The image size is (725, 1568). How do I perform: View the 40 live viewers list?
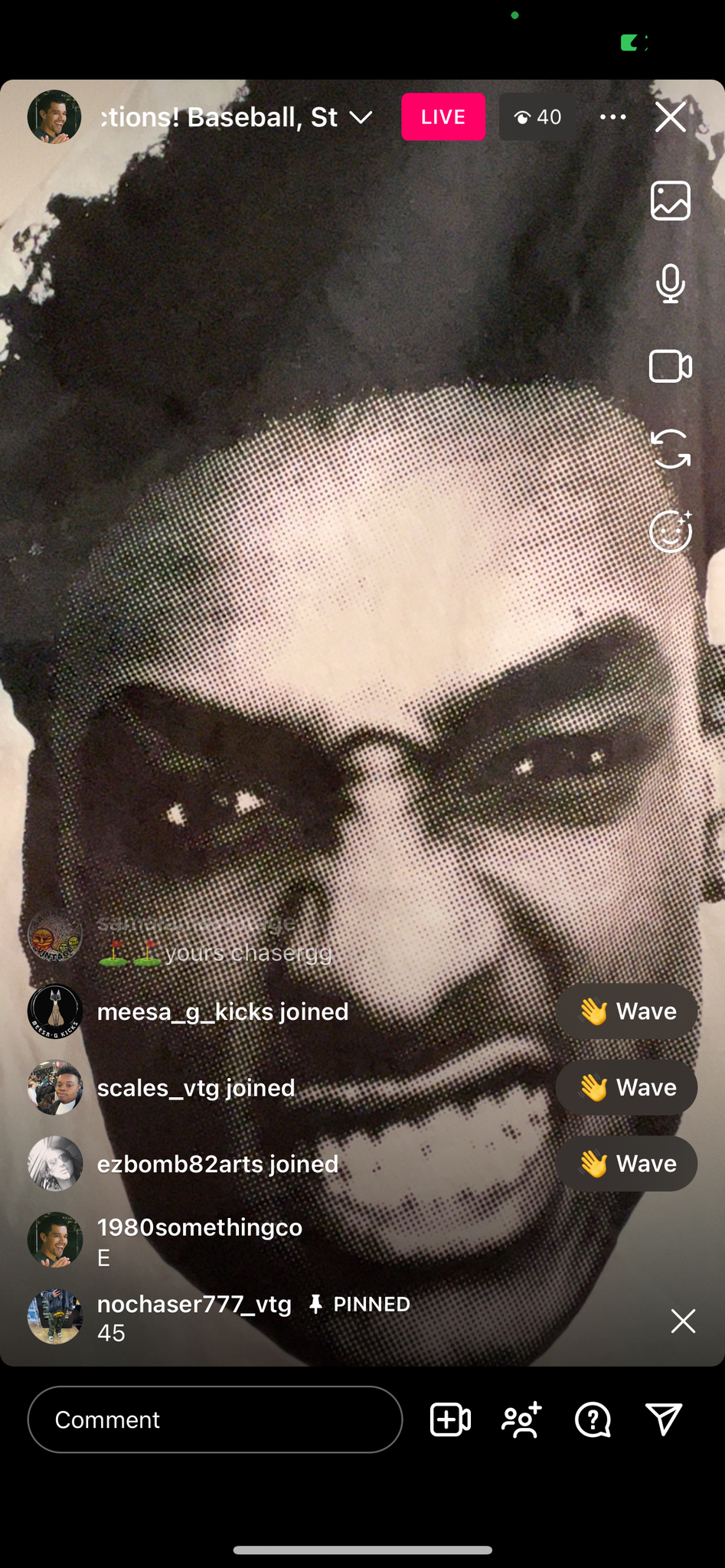(x=537, y=117)
